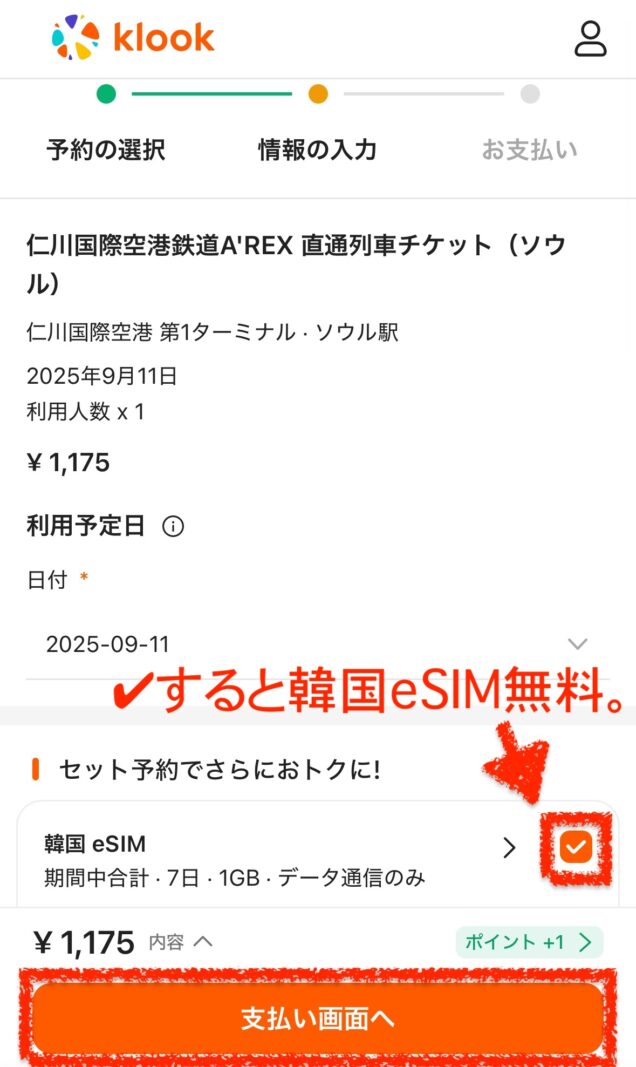The height and width of the screenshot is (1067, 636).
Task: Open the ポイント +1 details
Action: click(x=530, y=942)
